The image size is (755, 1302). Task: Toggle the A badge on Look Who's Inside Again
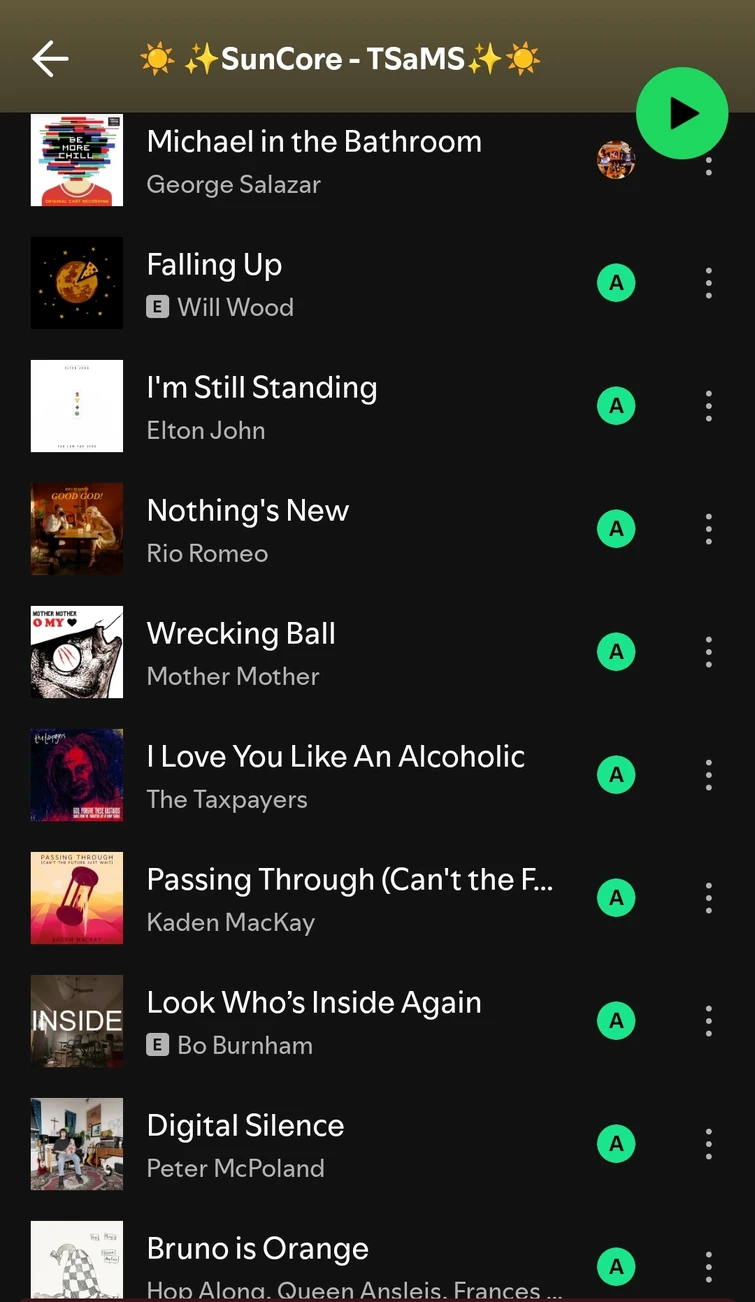click(616, 1021)
